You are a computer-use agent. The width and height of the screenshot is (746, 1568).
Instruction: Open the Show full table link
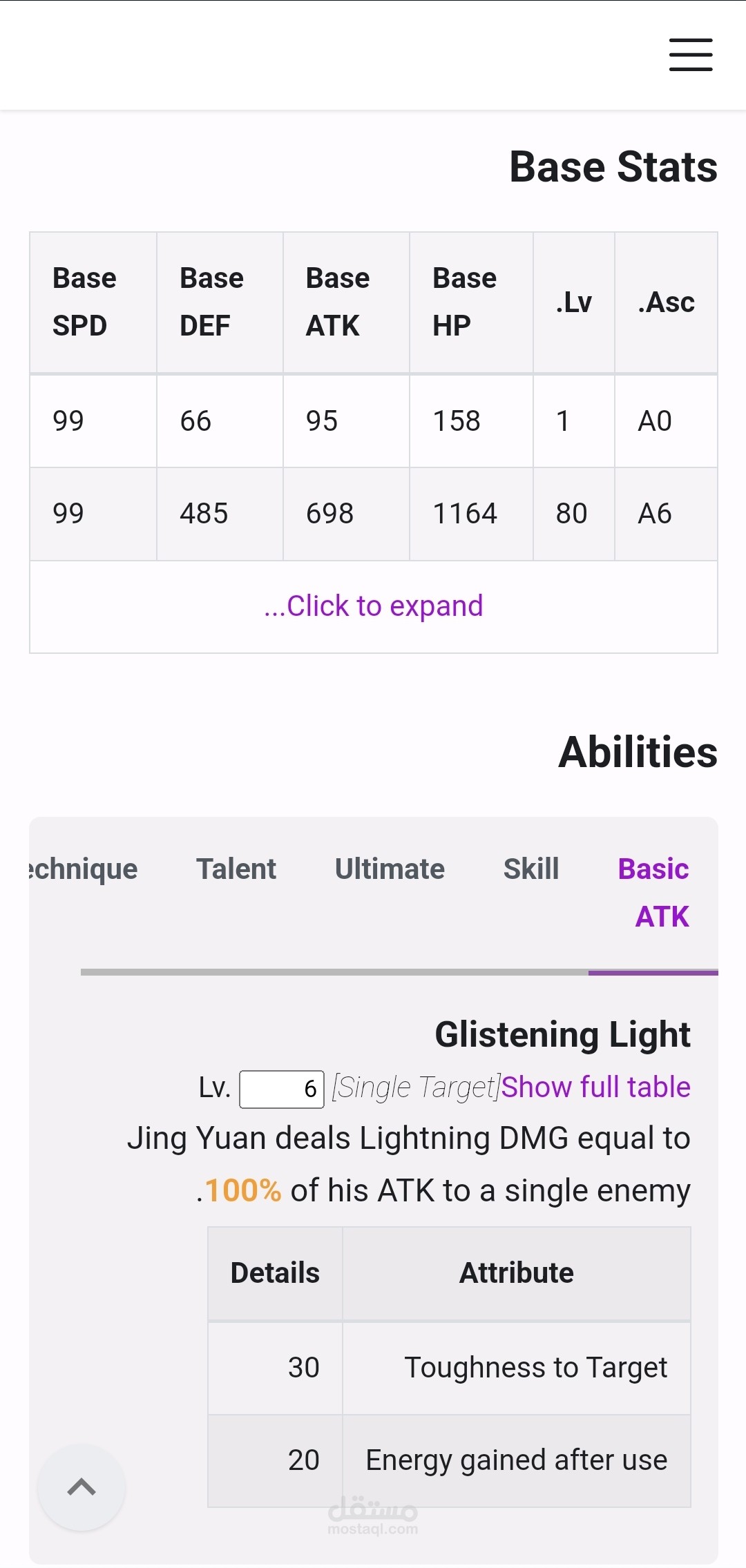pyautogui.click(x=595, y=1087)
